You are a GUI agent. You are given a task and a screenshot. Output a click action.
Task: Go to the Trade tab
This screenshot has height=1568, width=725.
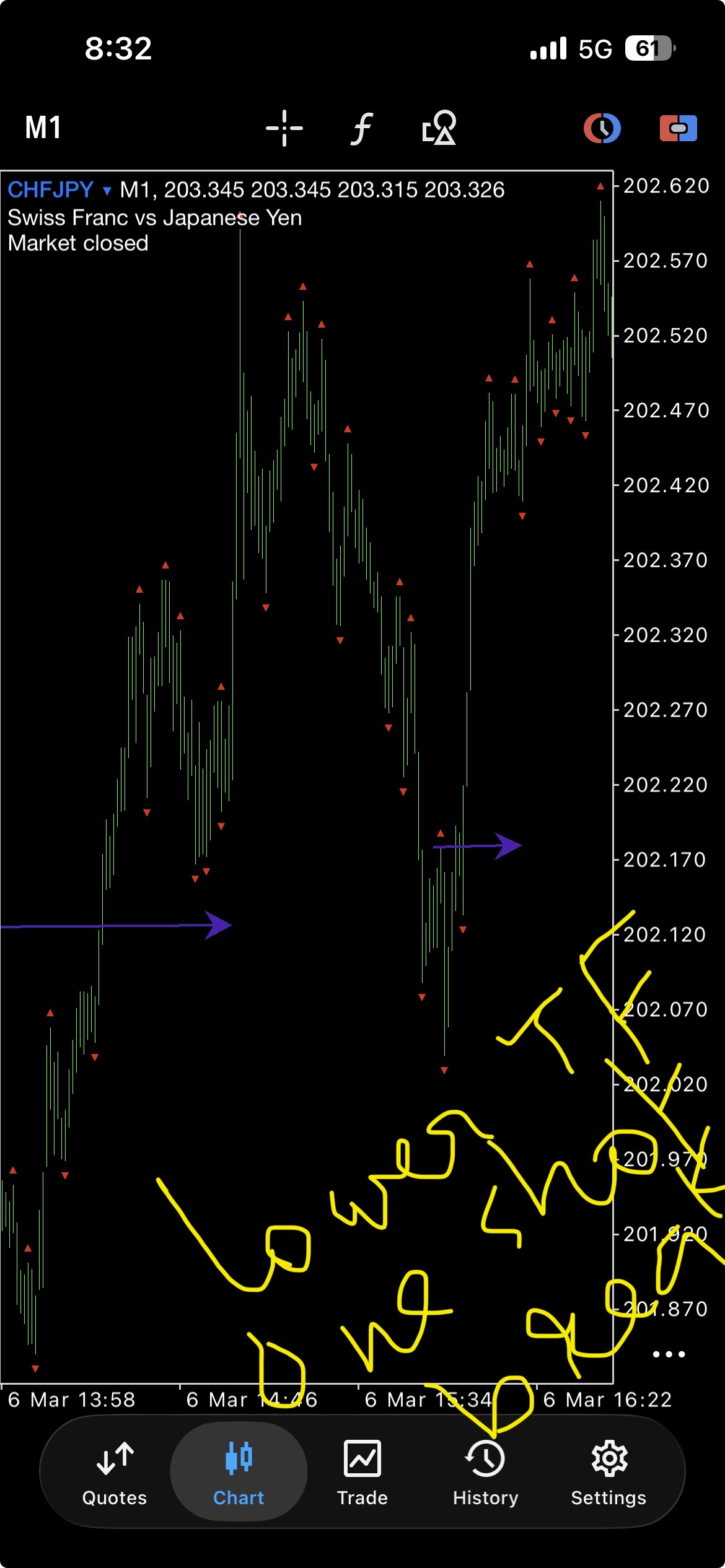(x=362, y=1474)
